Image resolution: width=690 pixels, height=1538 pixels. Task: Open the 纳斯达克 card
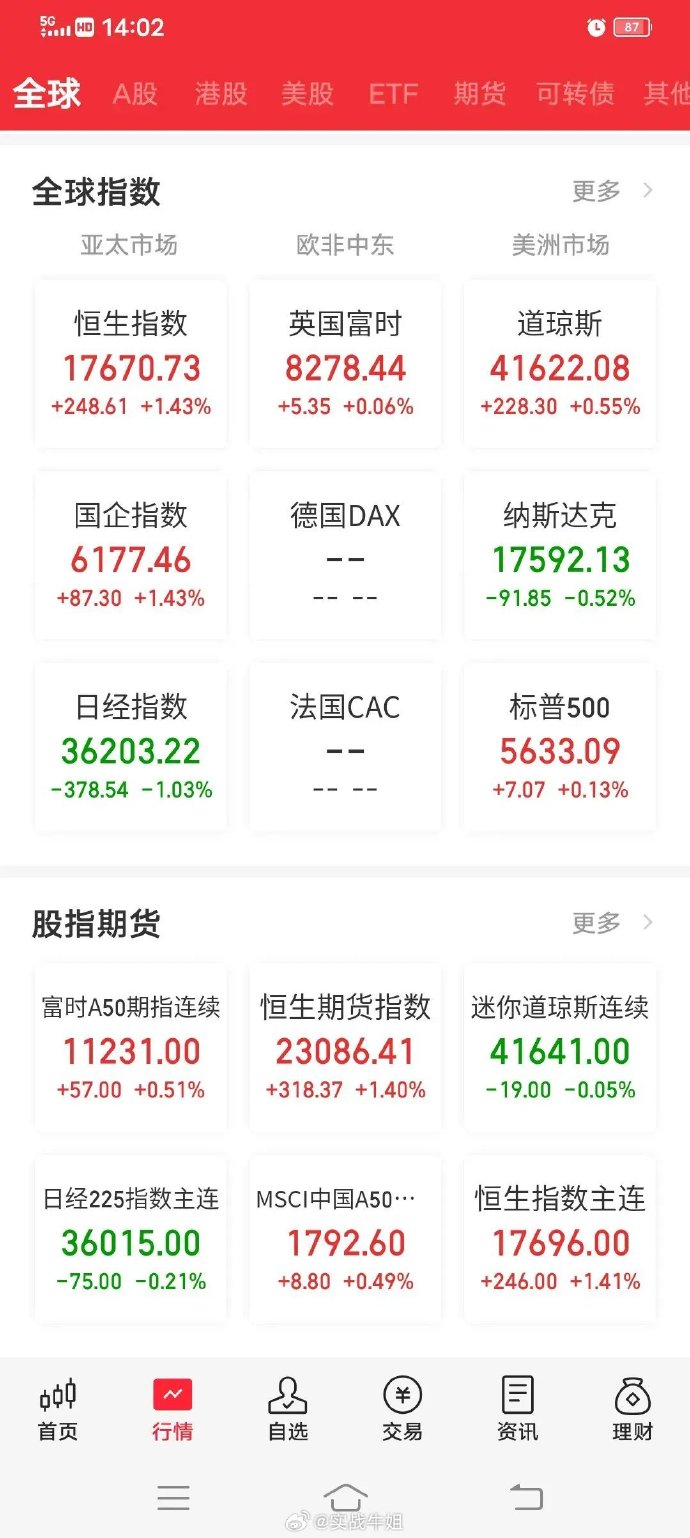560,556
